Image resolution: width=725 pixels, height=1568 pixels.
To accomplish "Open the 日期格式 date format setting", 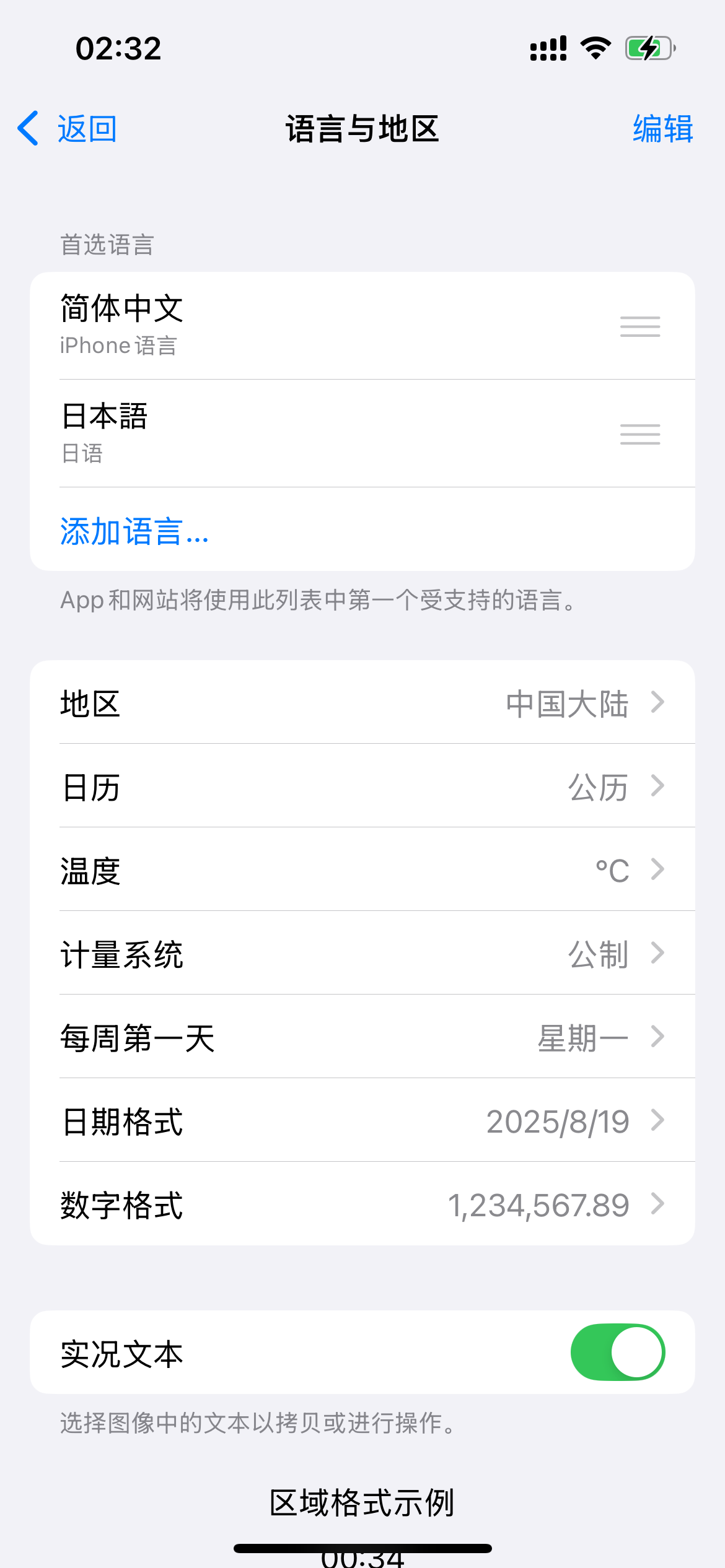I will point(362,1120).
